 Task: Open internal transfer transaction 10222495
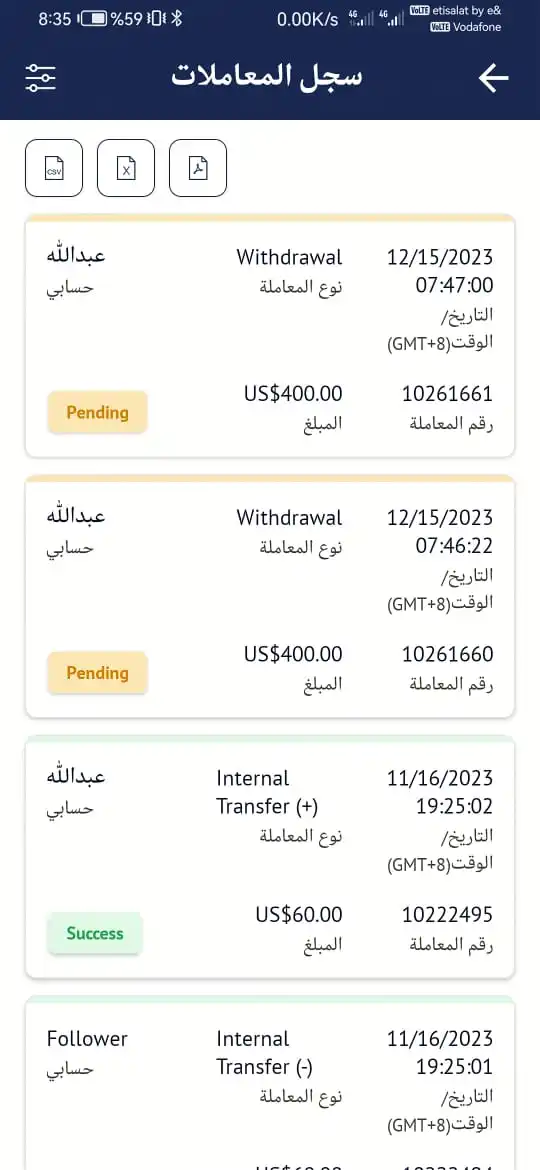pyautogui.click(x=270, y=857)
